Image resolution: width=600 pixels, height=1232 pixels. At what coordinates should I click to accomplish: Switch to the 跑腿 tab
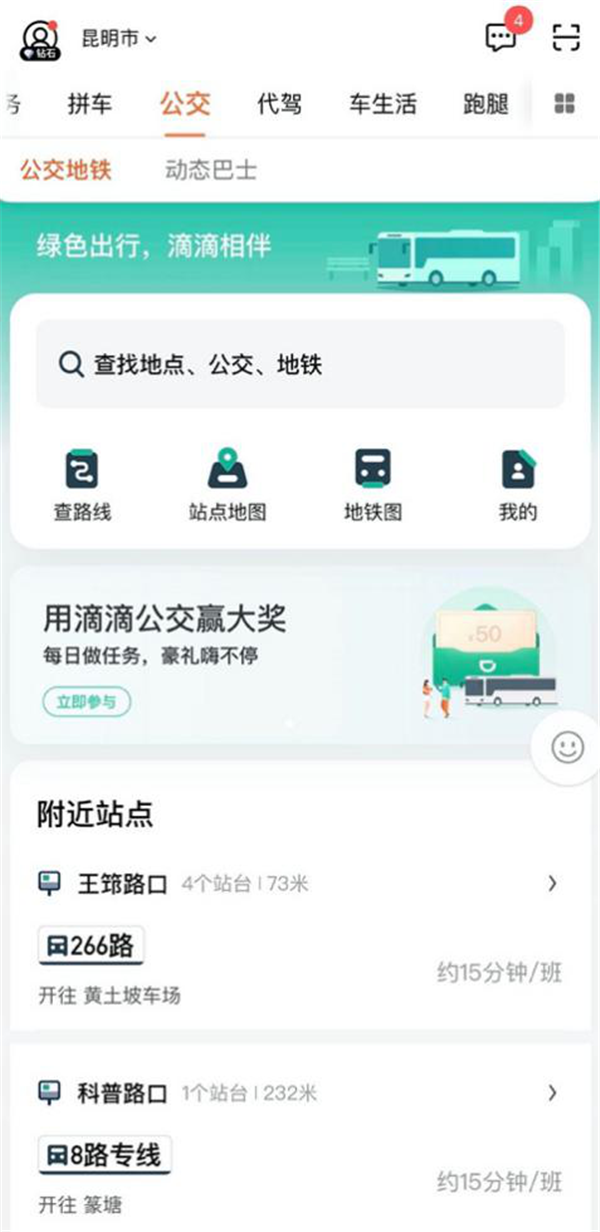(487, 104)
